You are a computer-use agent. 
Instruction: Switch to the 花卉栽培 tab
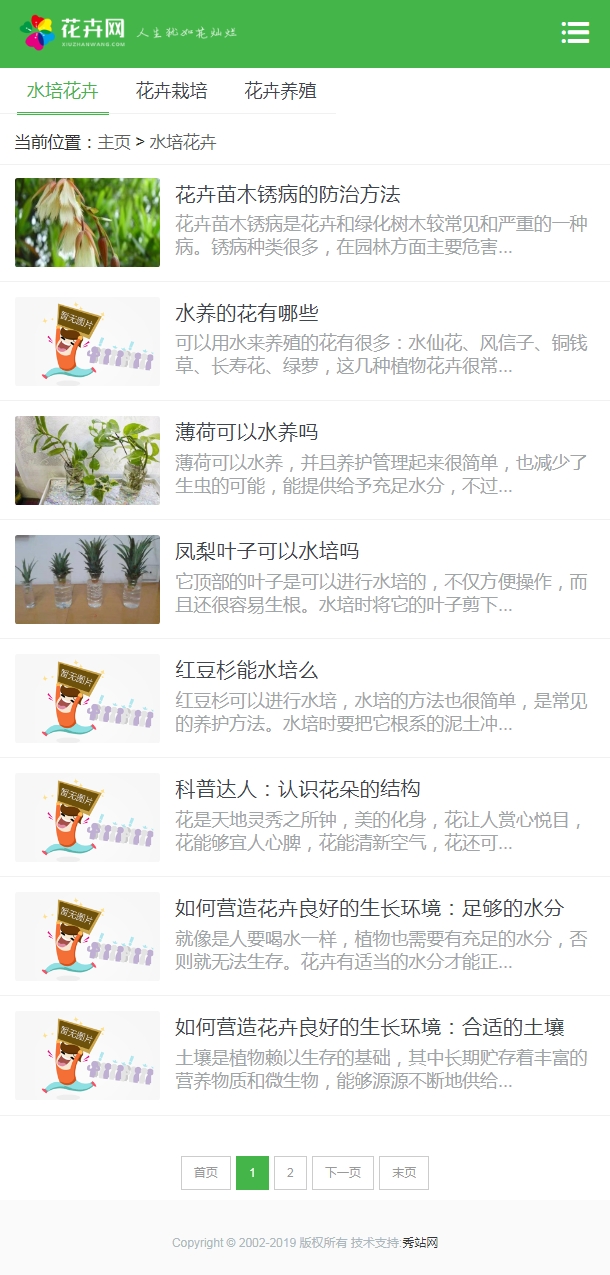pos(172,92)
